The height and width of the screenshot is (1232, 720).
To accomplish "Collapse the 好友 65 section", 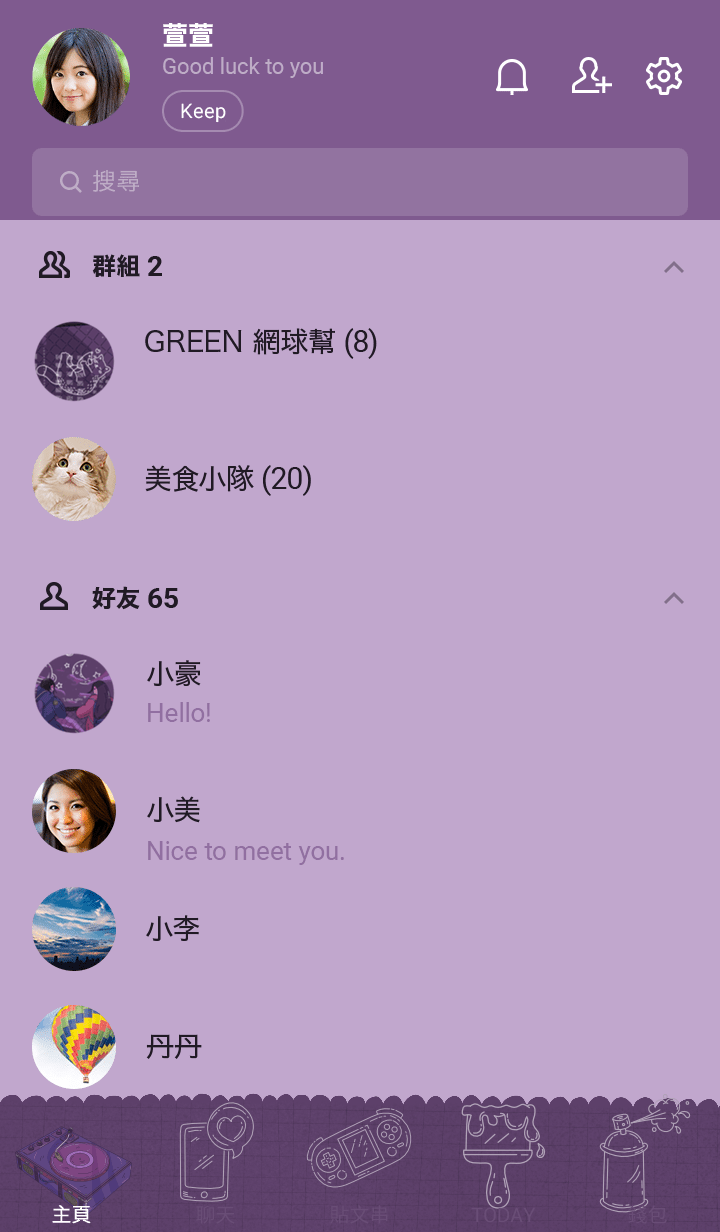I will click(x=674, y=599).
